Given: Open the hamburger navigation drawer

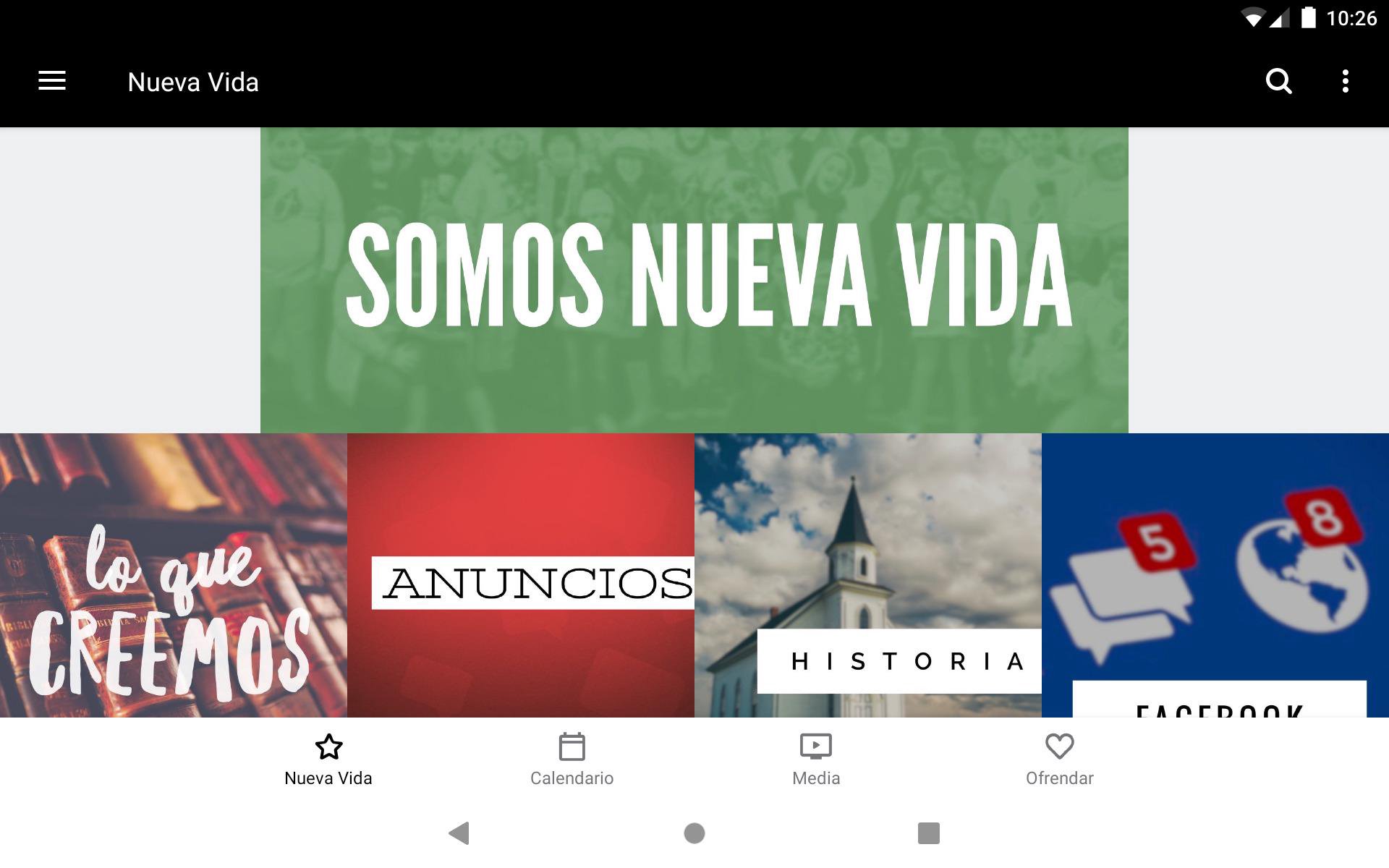Looking at the screenshot, I should point(52,81).
